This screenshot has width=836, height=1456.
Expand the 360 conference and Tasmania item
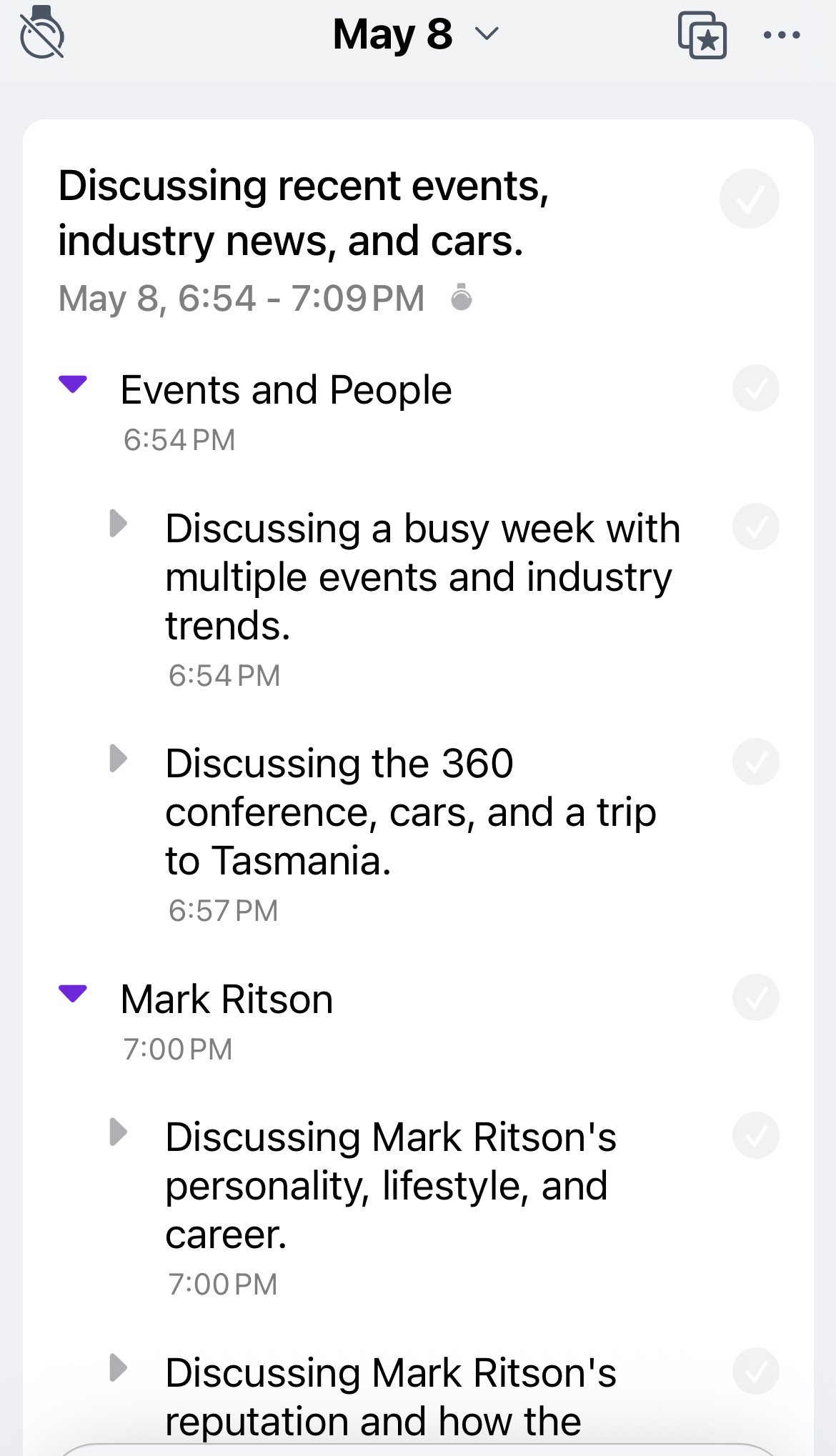(118, 758)
